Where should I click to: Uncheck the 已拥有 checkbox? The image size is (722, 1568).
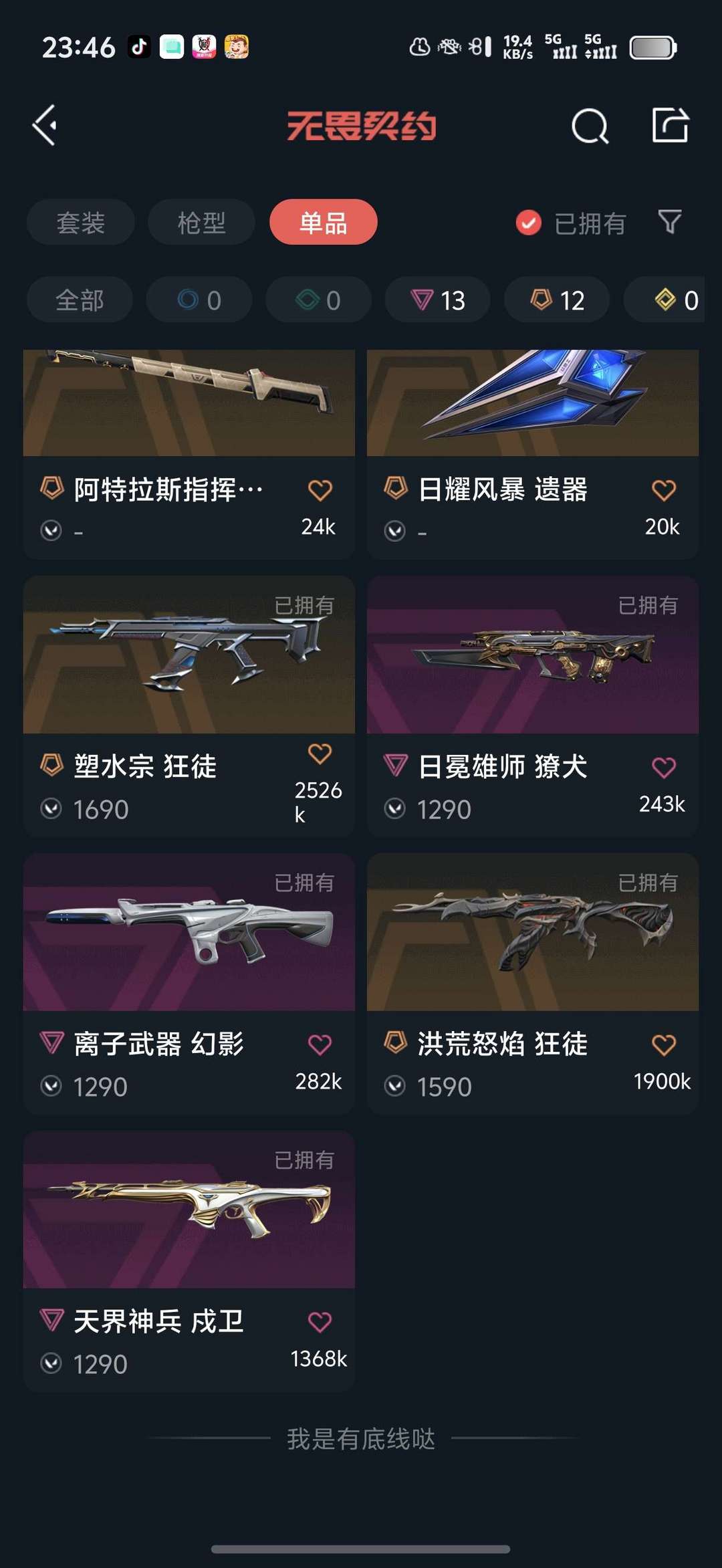[528, 223]
